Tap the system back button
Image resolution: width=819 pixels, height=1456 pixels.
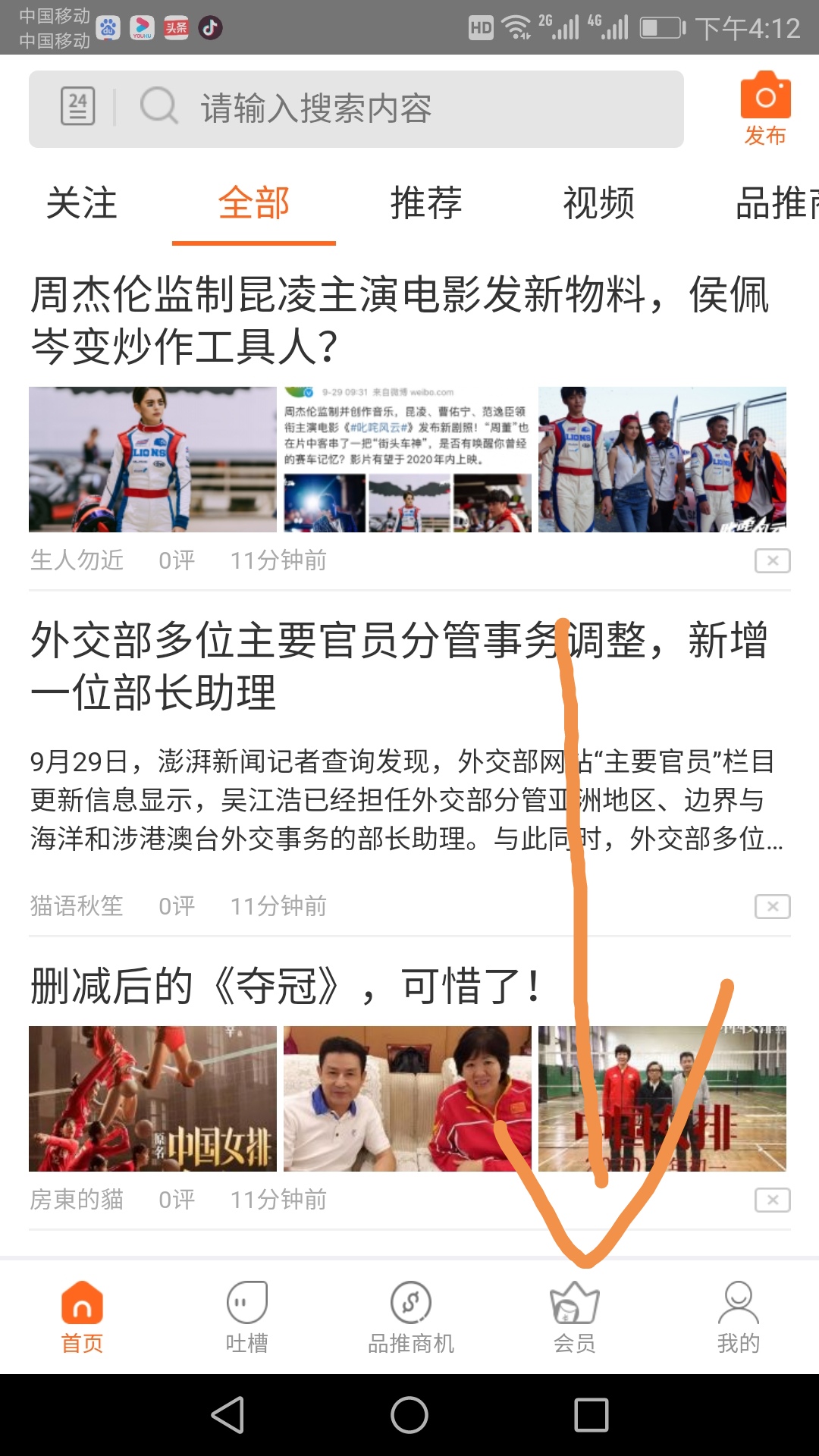click(x=227, y=1415)
